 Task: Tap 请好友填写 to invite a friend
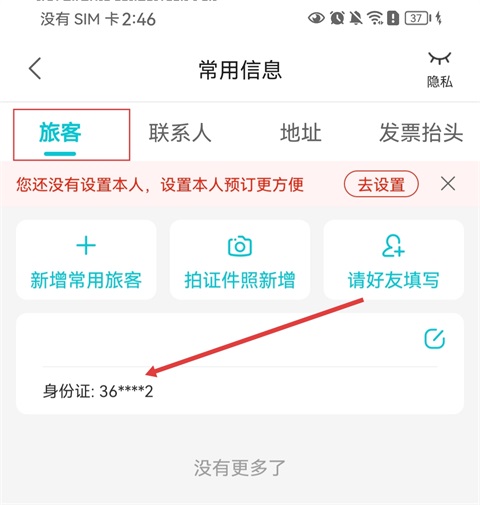(393, 260)
